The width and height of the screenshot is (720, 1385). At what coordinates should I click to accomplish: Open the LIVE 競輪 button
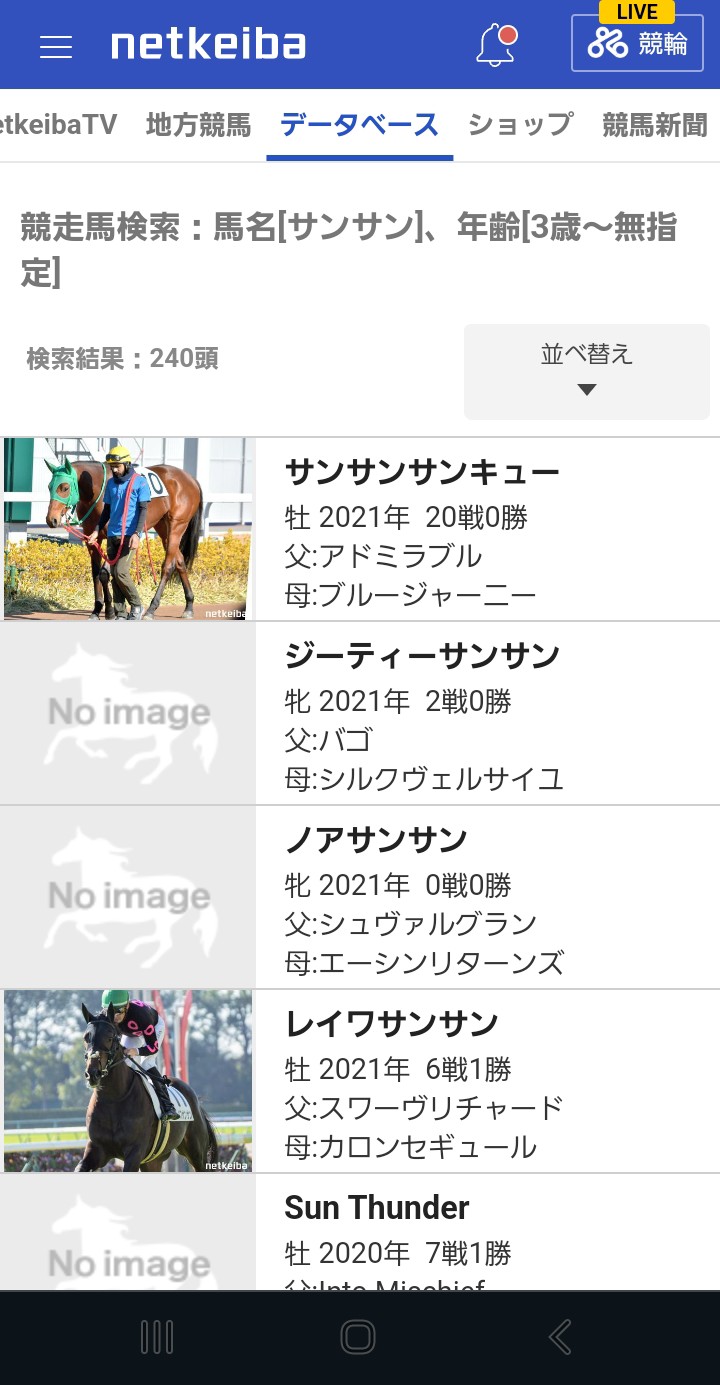(637, 42)
